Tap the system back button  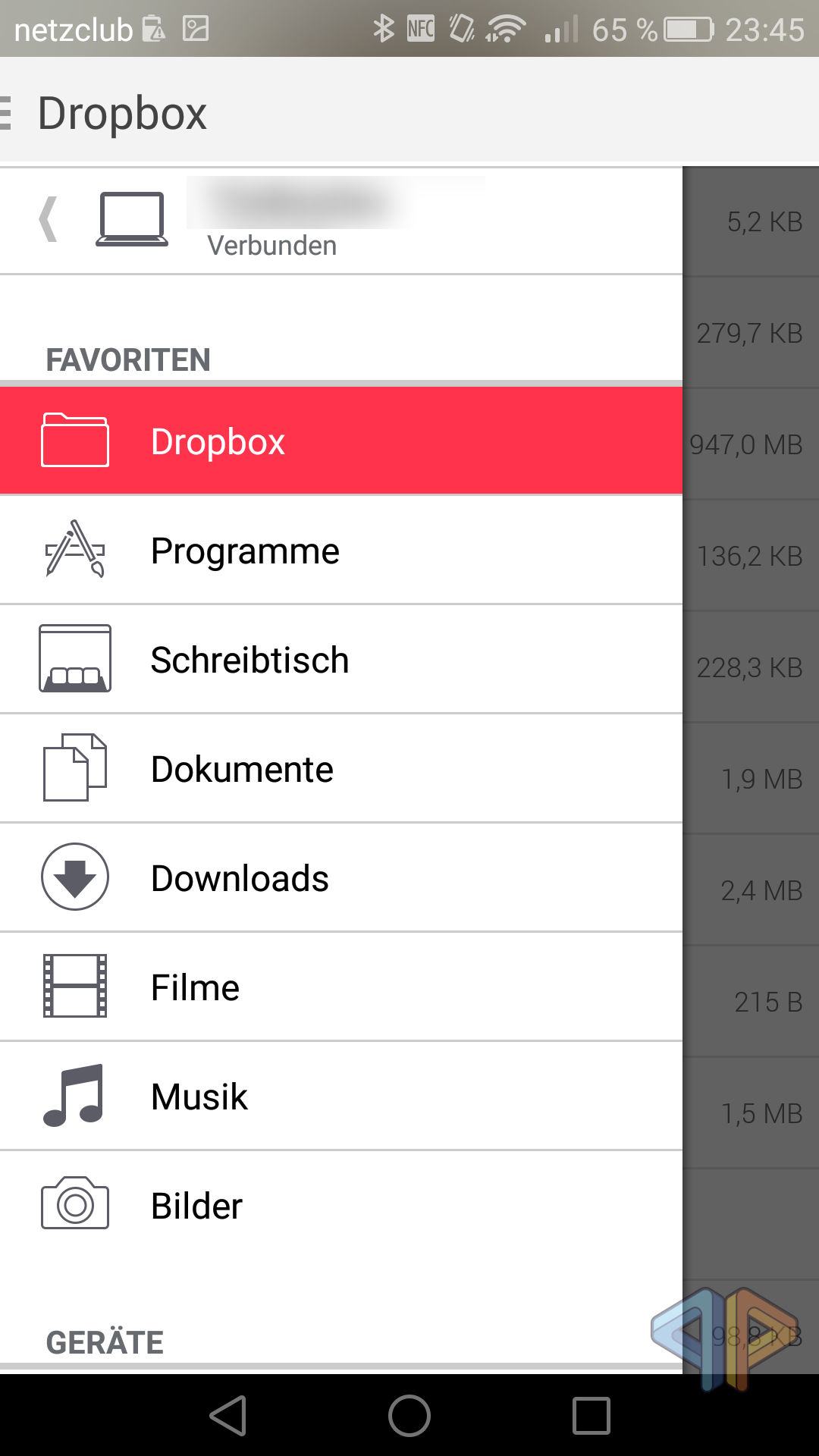(x=228, y=1416)
